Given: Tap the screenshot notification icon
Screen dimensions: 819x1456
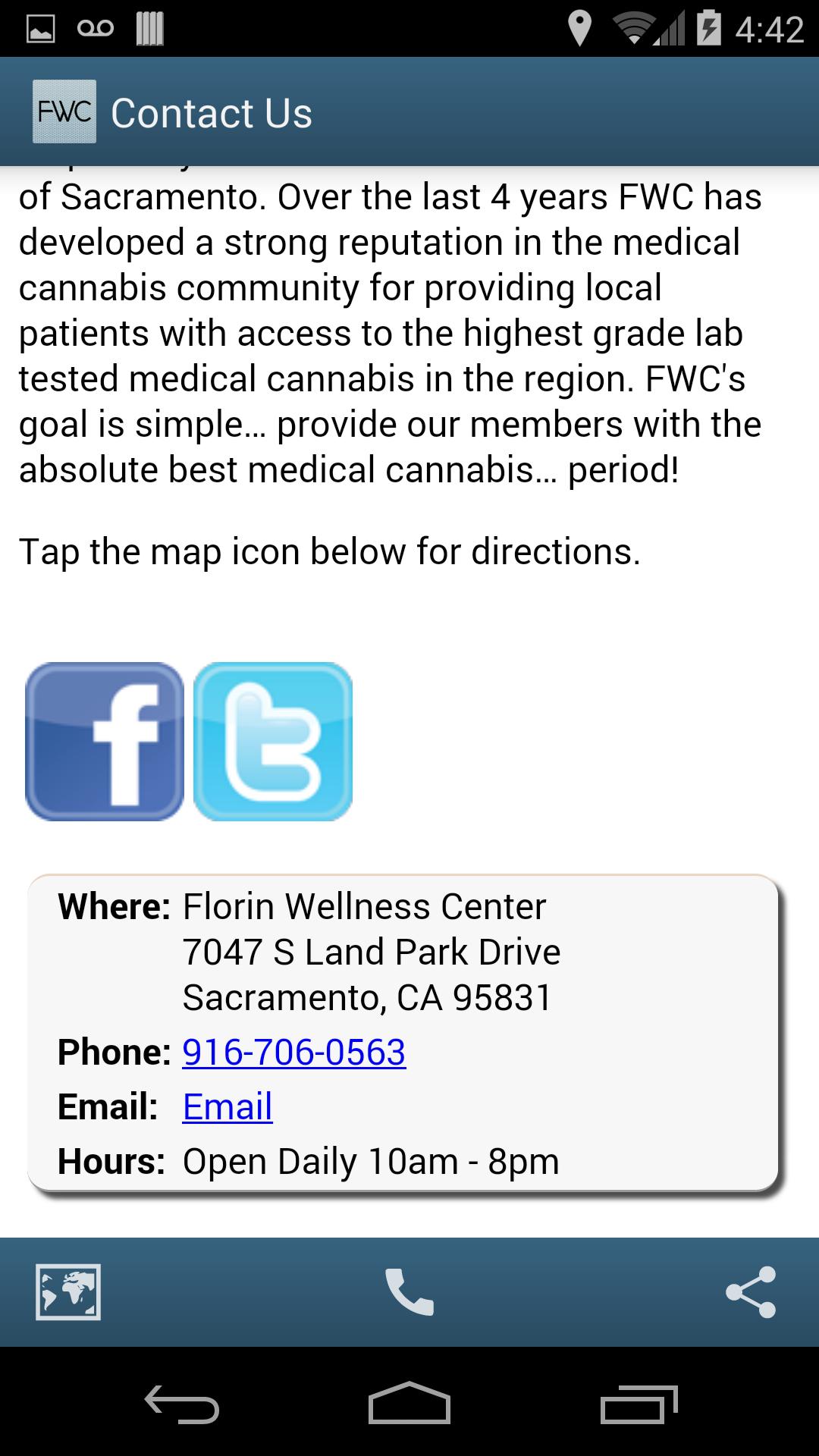Looking at the screenshot, I should (39, 27).
